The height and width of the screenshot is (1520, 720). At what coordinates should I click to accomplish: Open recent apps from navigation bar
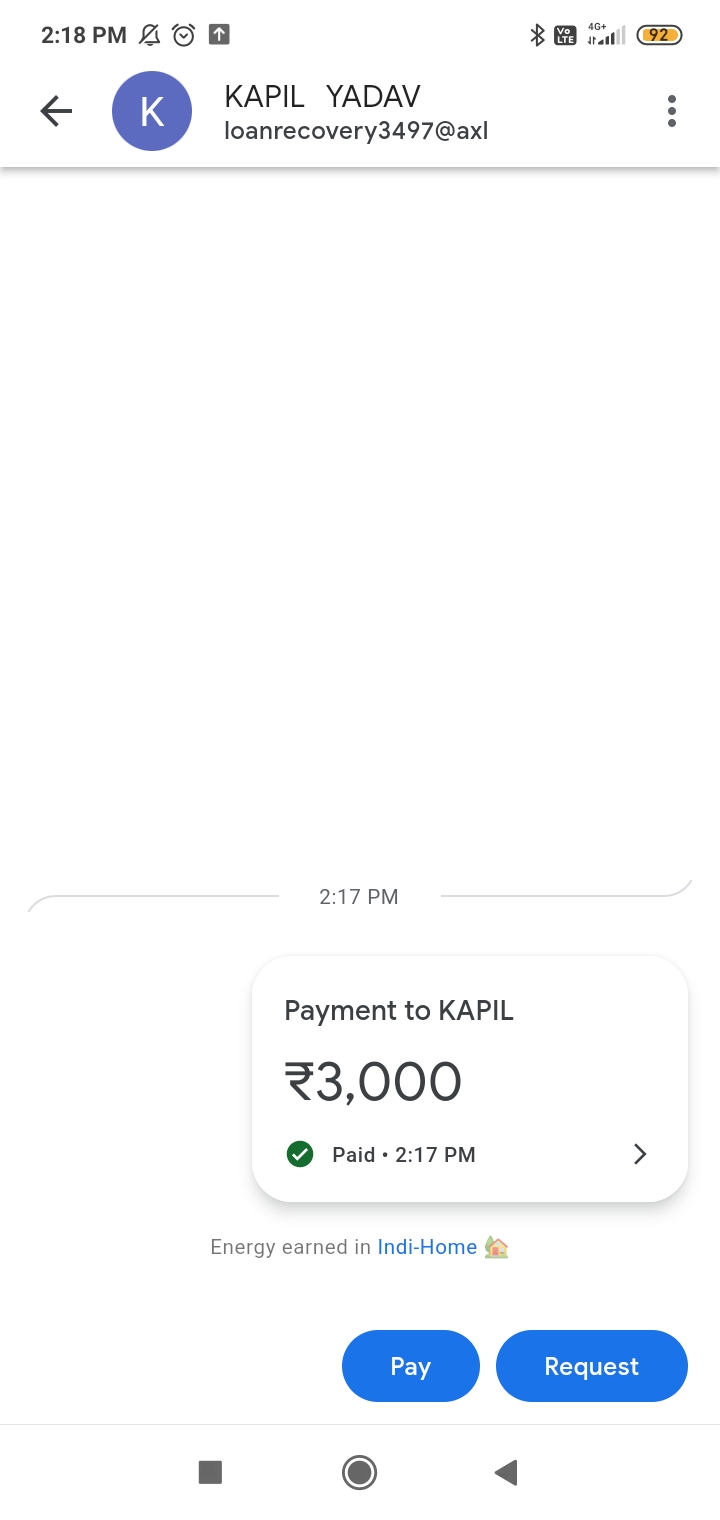point(210,1472)
